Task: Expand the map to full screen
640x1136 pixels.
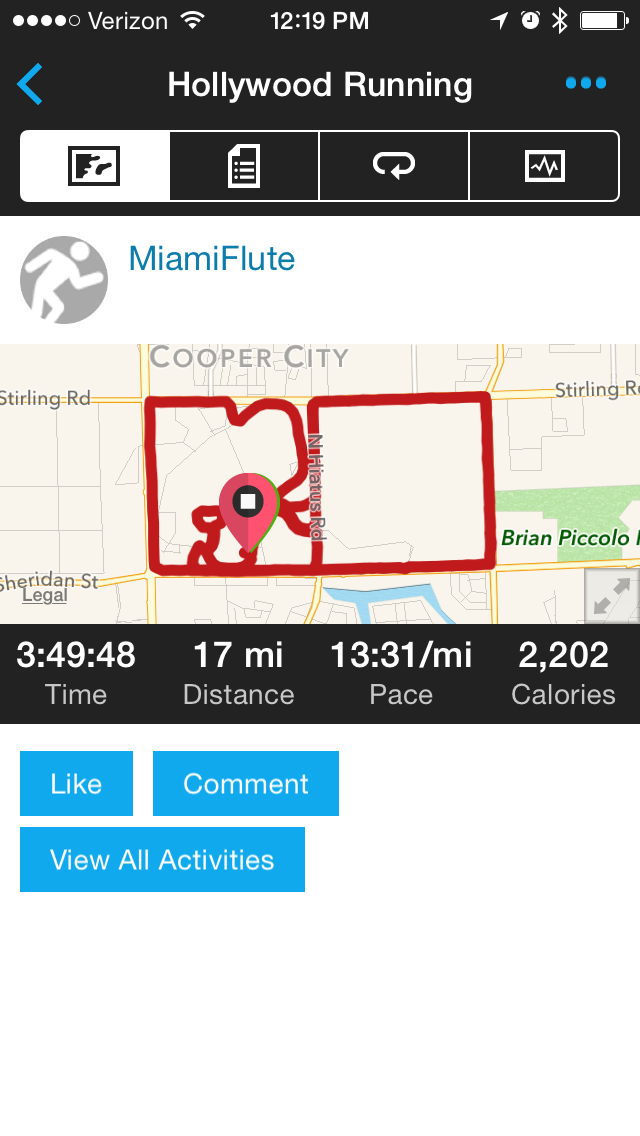Action: pyautogui.click(x=611, y=596)
